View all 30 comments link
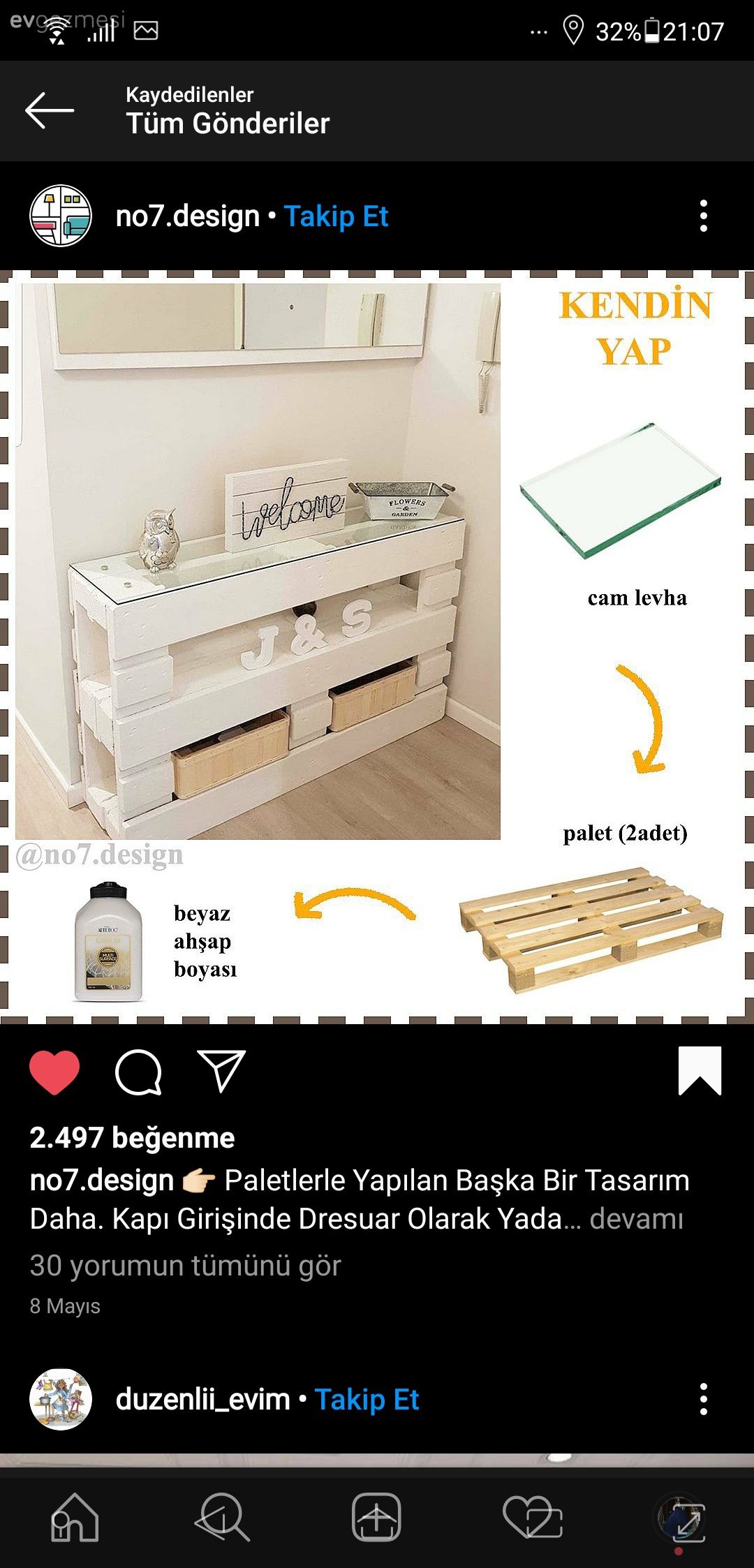The width and height of the screenshot is (754, 1568). (186, 1264)
